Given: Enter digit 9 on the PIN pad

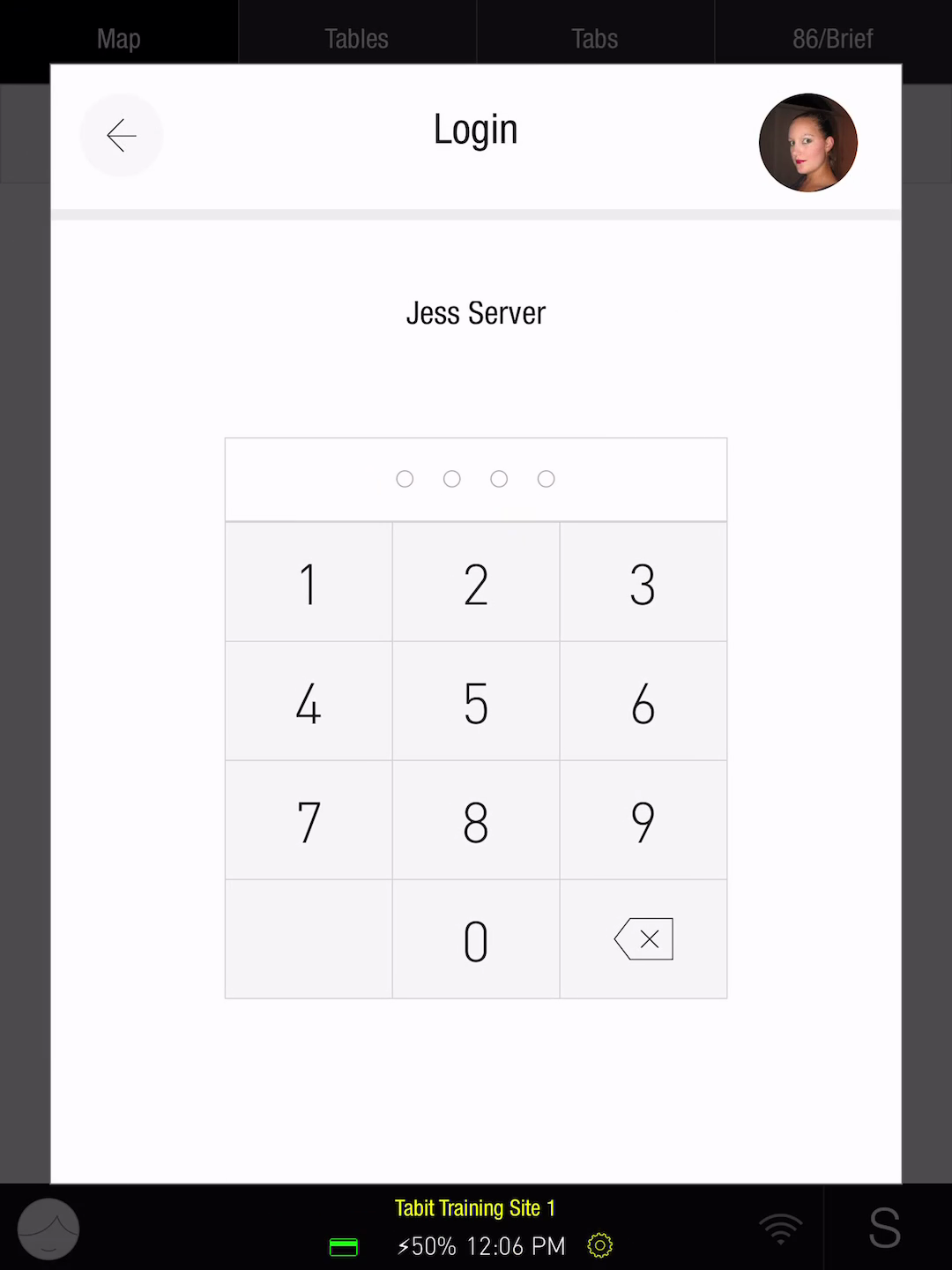Looking at the screenshot, I should click(643, 821).
